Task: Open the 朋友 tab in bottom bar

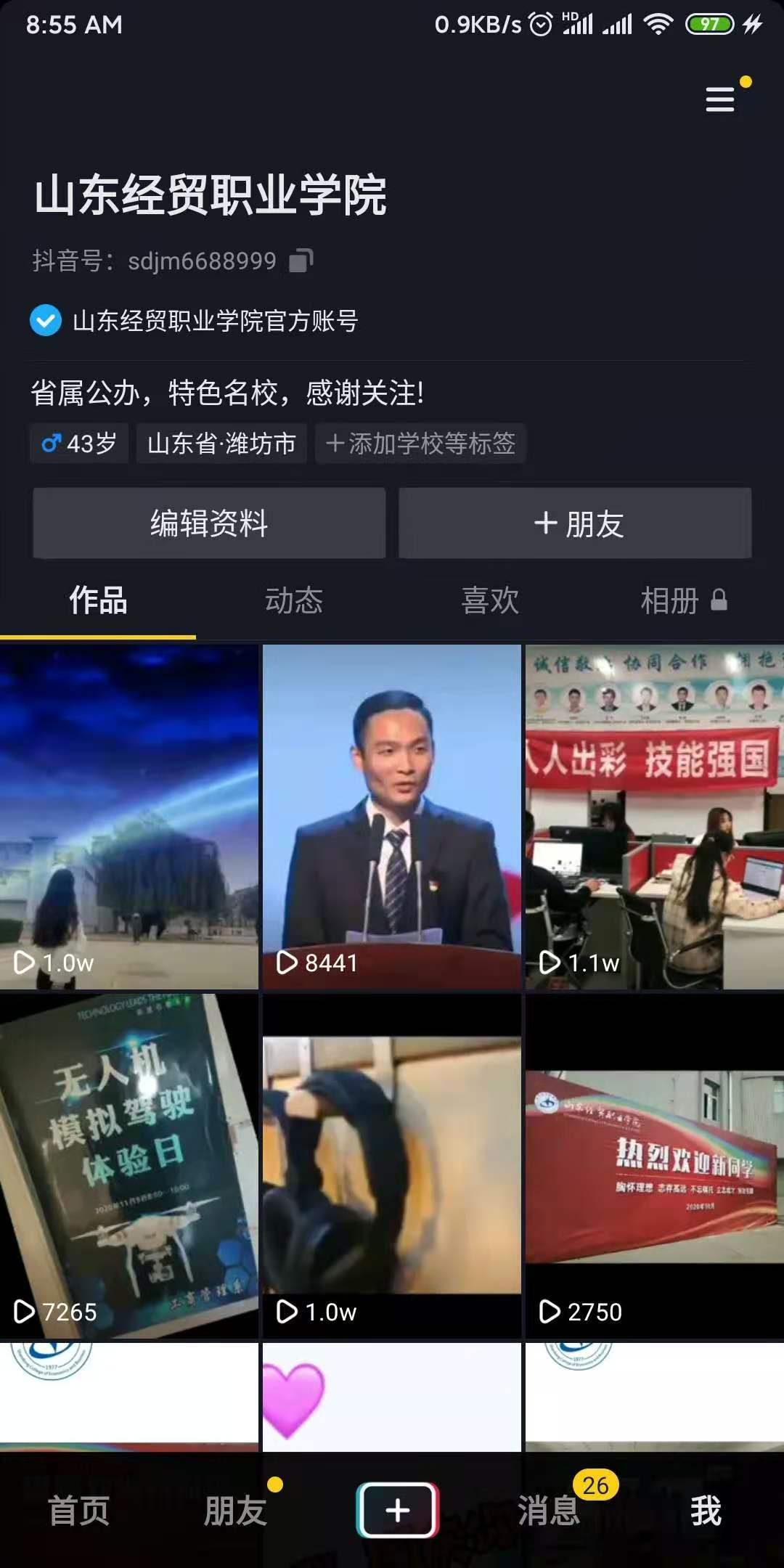Action: click(x=235, y=1511)
